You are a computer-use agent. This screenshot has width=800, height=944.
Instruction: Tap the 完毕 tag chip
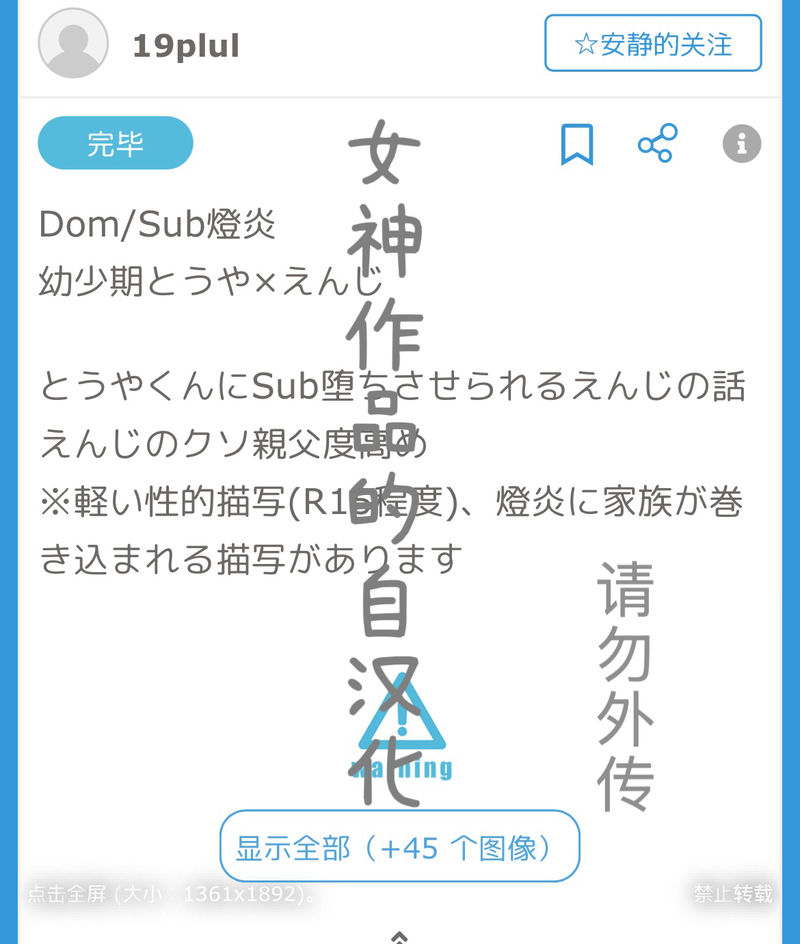pyautogui.click(x=115, y=144)
